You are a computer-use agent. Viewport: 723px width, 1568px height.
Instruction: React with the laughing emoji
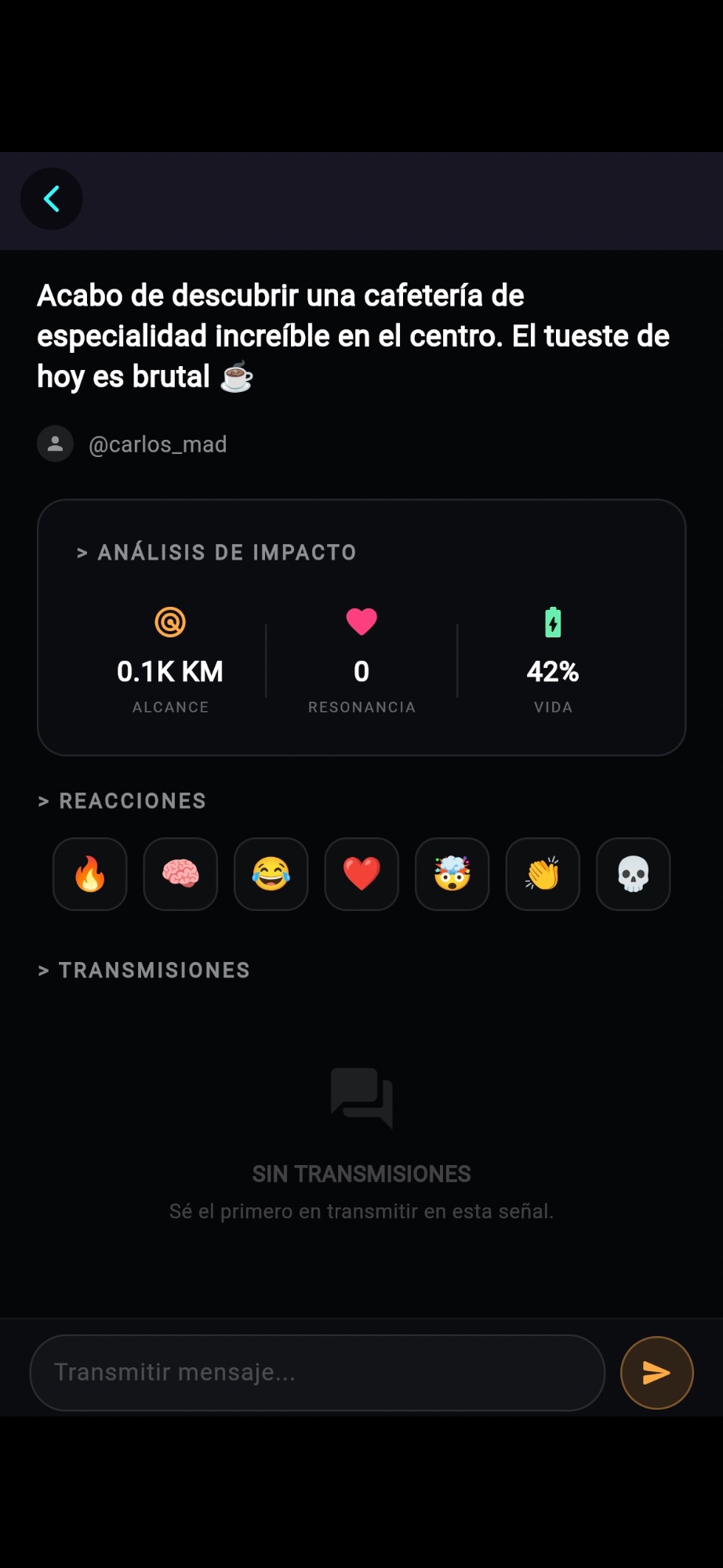click(x=271, y=874)
